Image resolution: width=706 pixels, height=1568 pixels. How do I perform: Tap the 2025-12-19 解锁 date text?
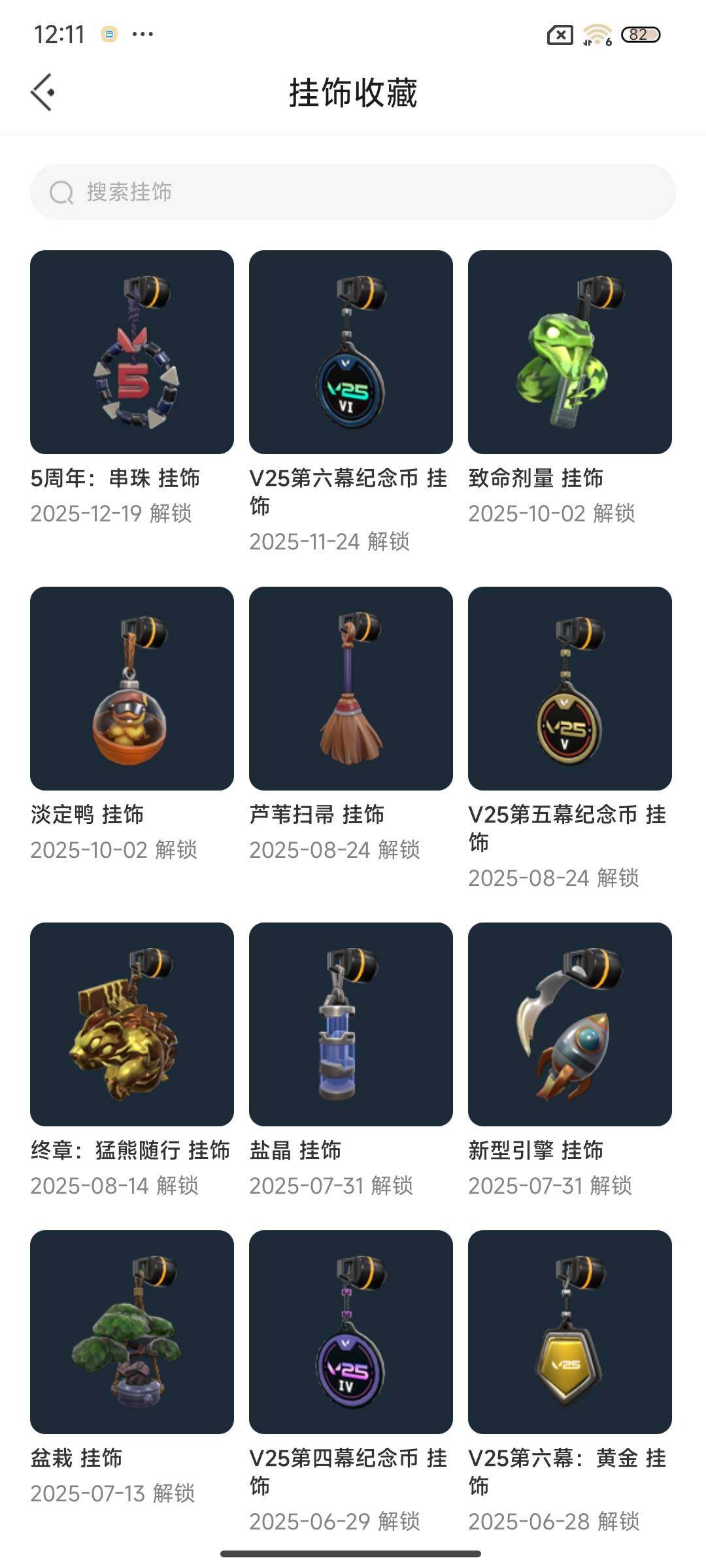tap(112, 514)
